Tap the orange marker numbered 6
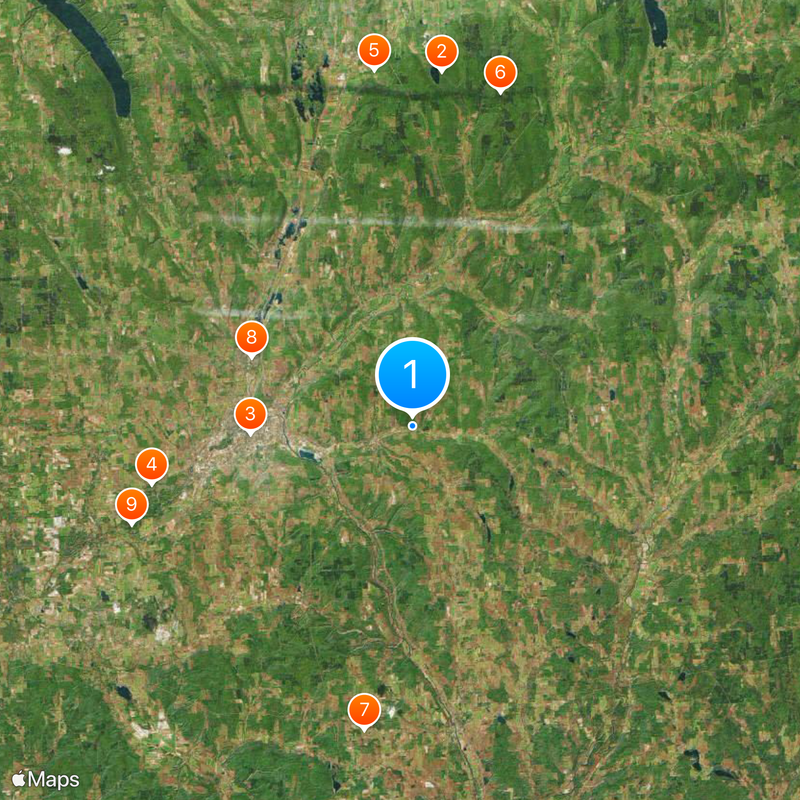The width and height of the screenshot is (800, 800). (500, 73)
